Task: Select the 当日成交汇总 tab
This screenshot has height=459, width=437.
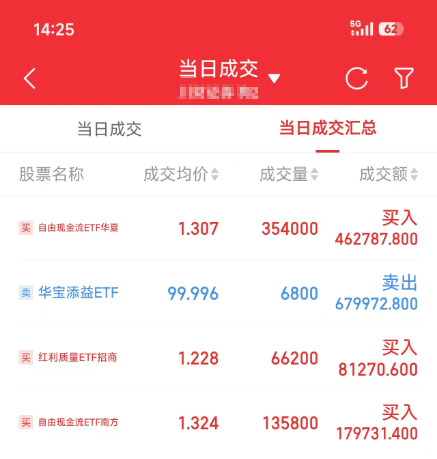Action: point(328,128)
